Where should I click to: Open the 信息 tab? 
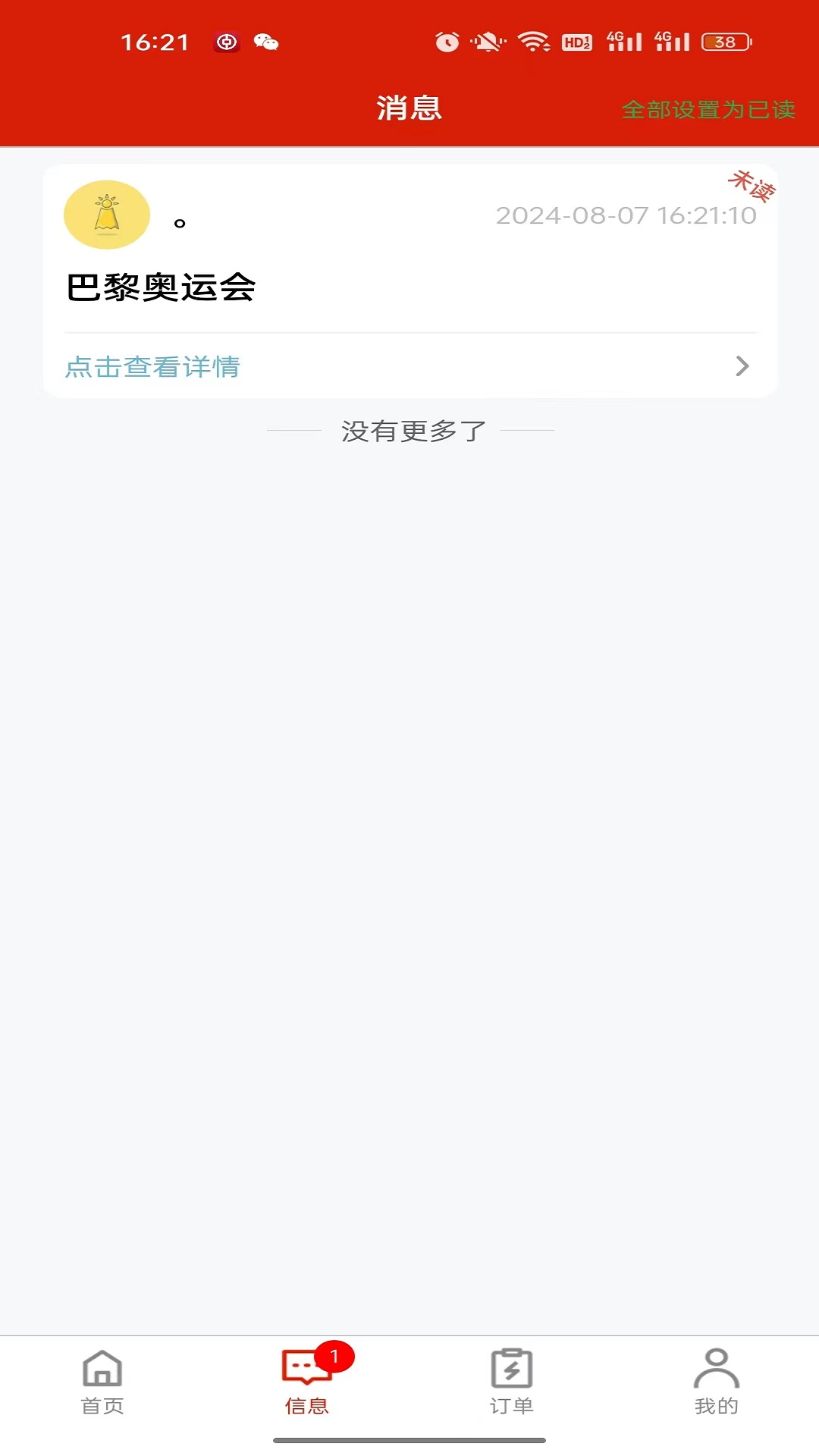307,1382
